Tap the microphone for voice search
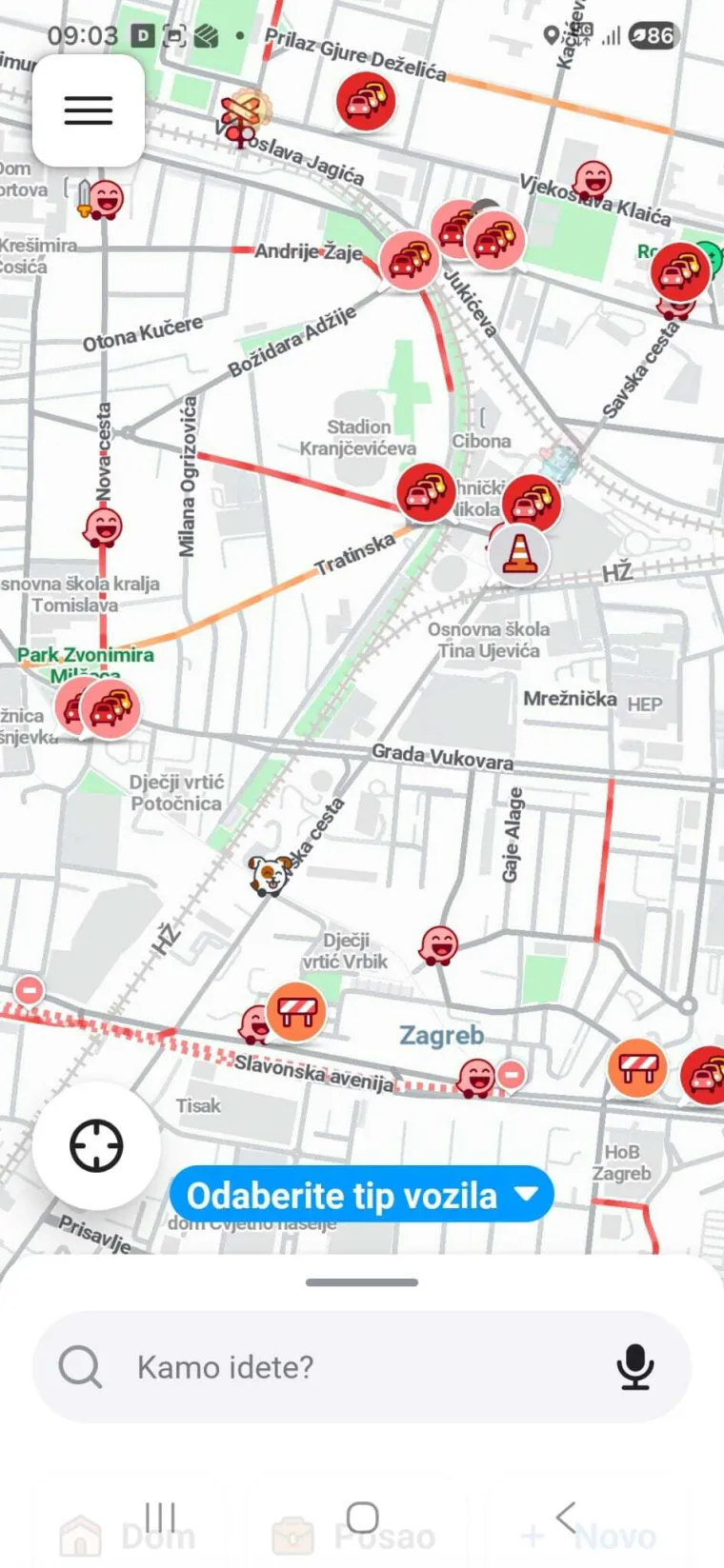 (x=636, y=1368)
